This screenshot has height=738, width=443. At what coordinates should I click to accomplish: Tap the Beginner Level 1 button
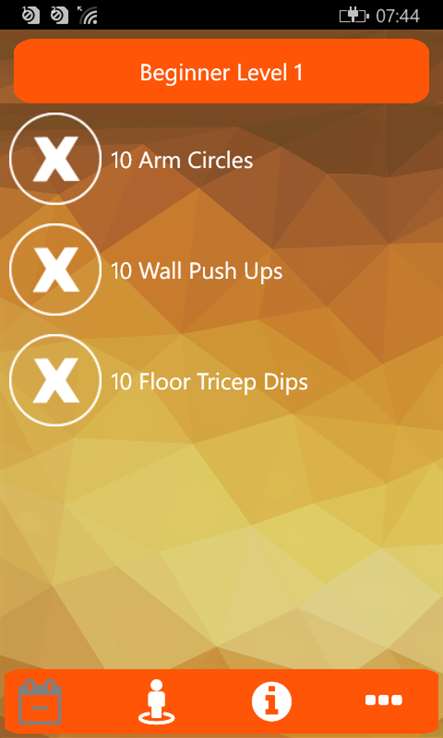(221, 72)
